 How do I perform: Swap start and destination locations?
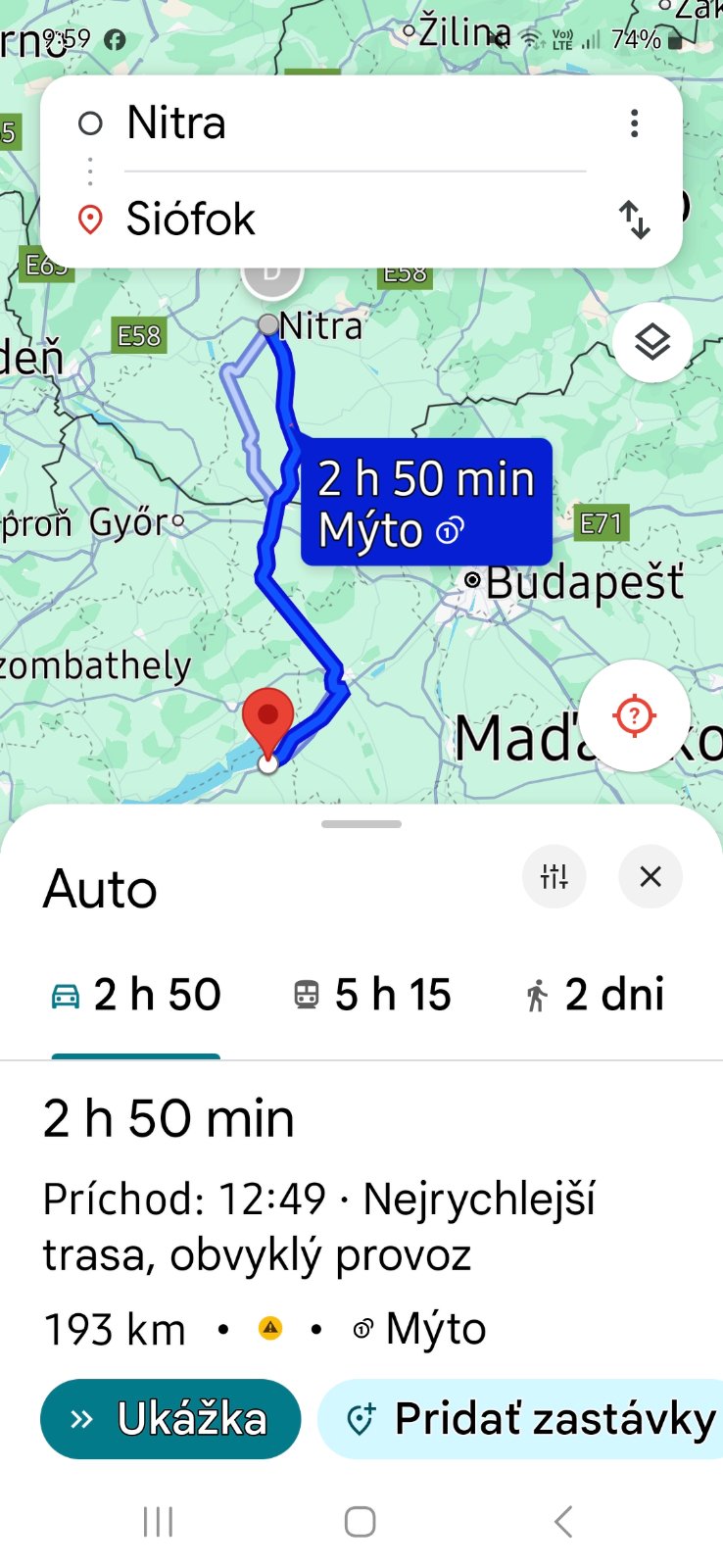[635, 220]
